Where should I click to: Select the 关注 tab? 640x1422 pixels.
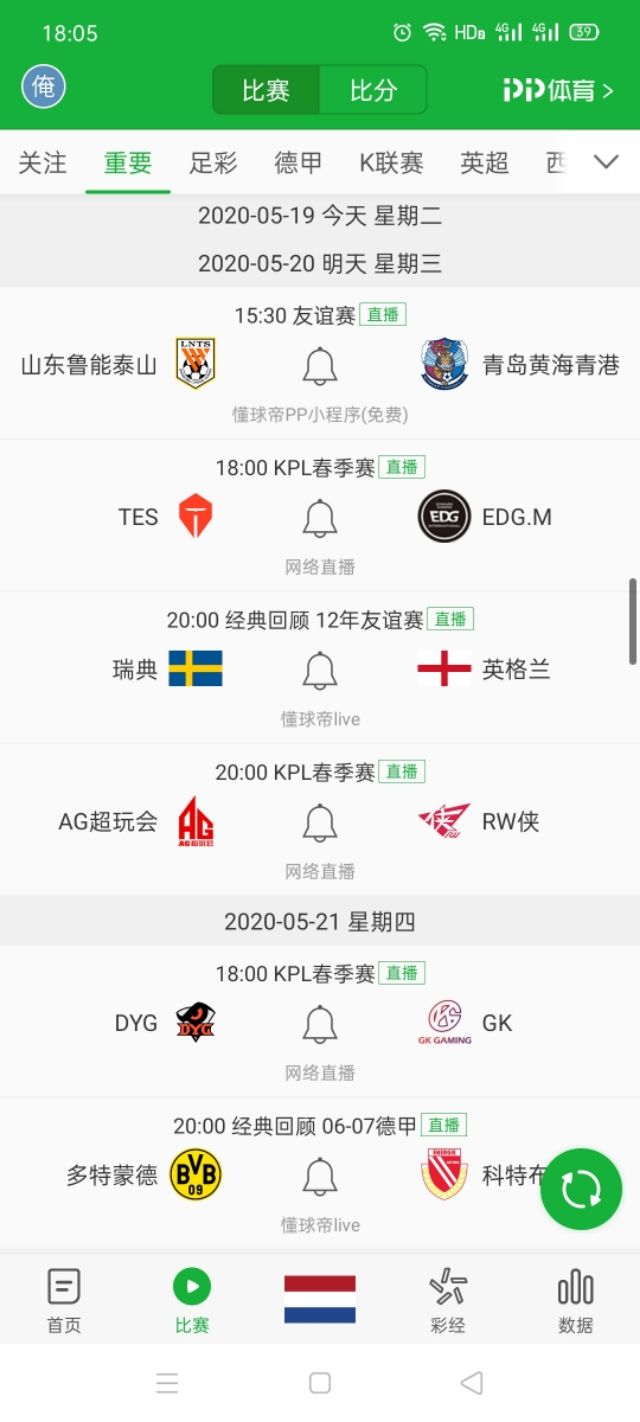pos(43,162)
